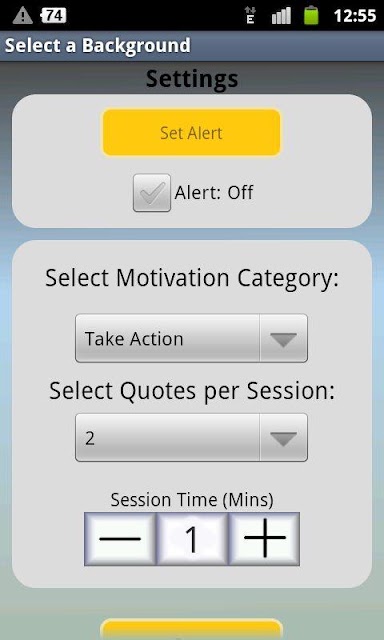Open the Motivation Category dropdown
The width and height of the screenshot is (384, 640).
click(191, 338)
